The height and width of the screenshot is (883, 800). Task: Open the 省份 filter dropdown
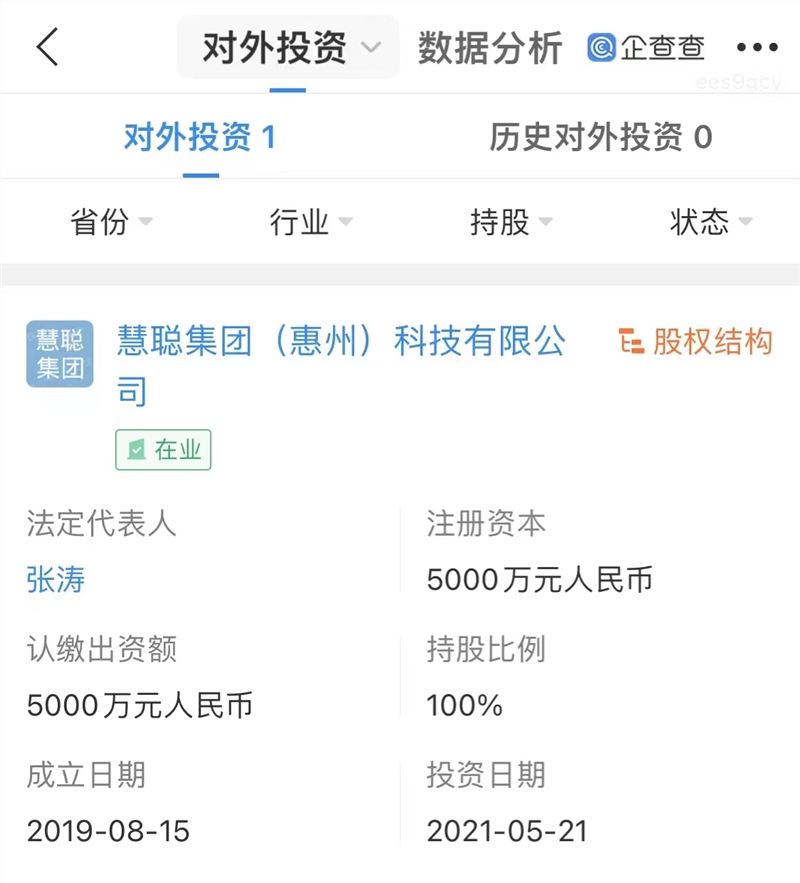pyautogui.click(x=110, y=221)
